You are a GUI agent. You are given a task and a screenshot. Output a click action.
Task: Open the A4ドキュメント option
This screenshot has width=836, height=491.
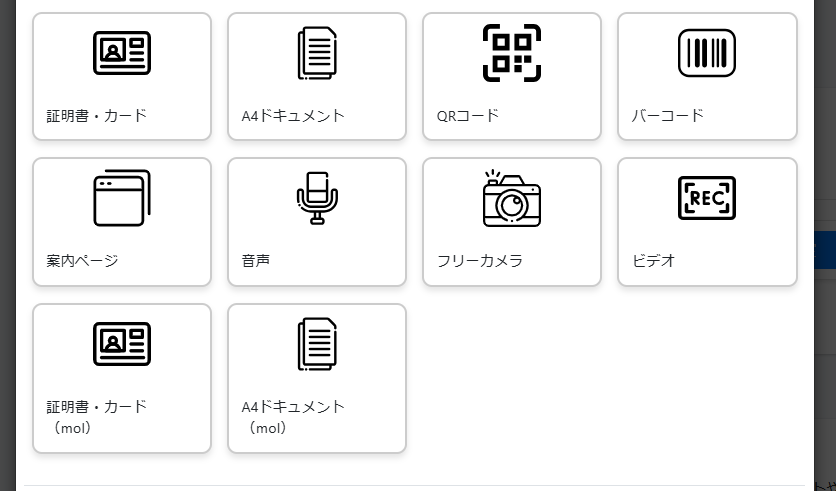317,76
